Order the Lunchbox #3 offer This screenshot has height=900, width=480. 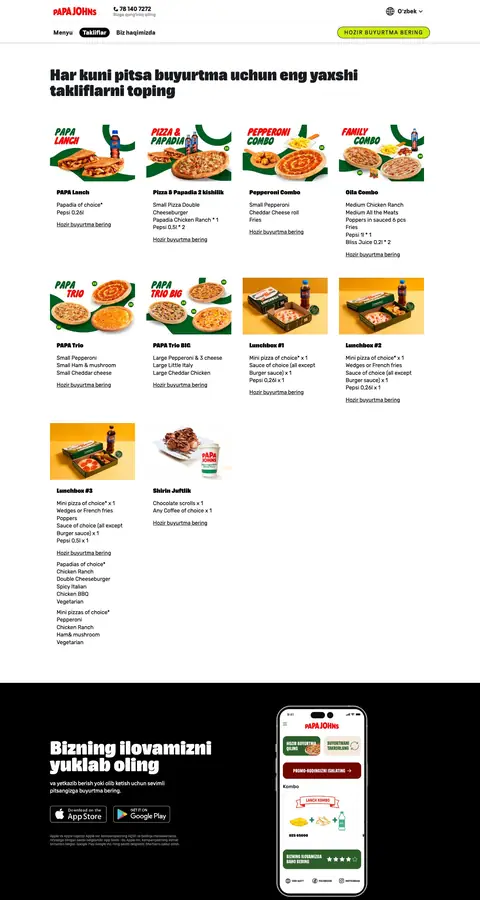(84, 553)
